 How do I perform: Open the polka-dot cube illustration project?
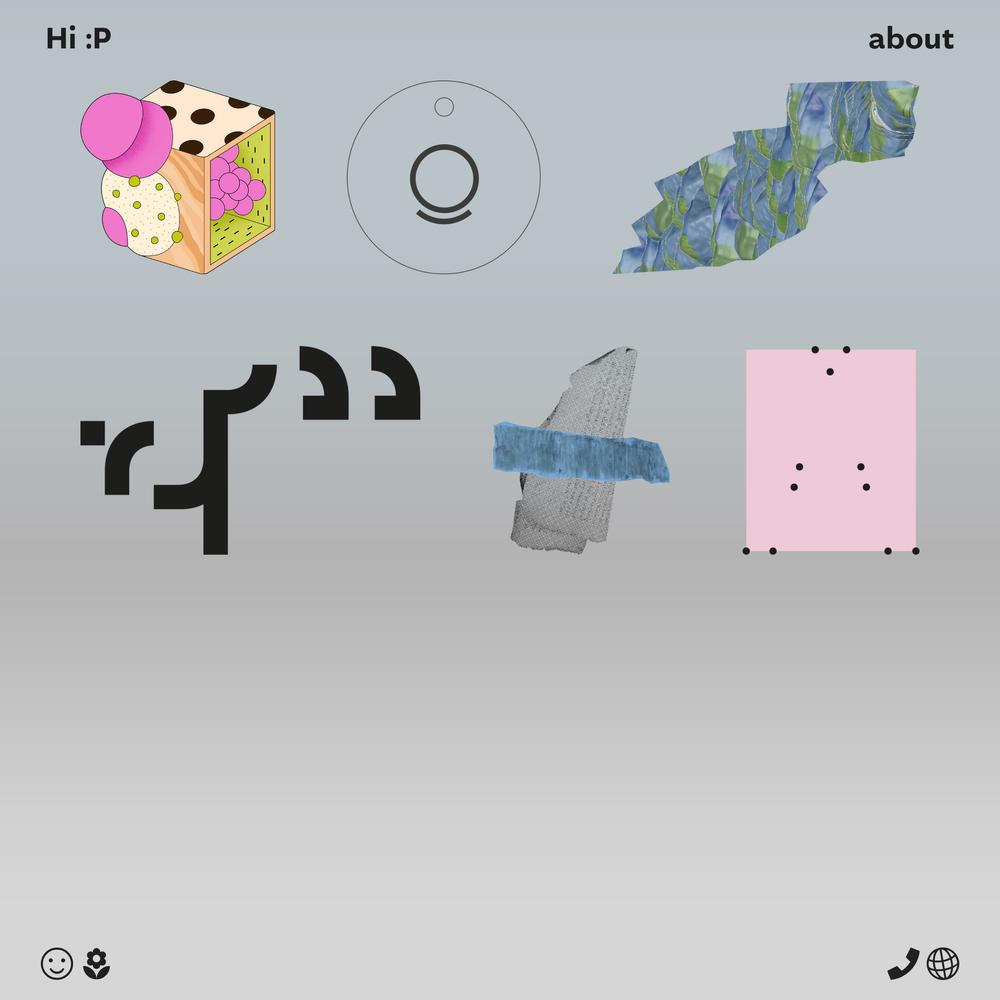coord(180,178)
